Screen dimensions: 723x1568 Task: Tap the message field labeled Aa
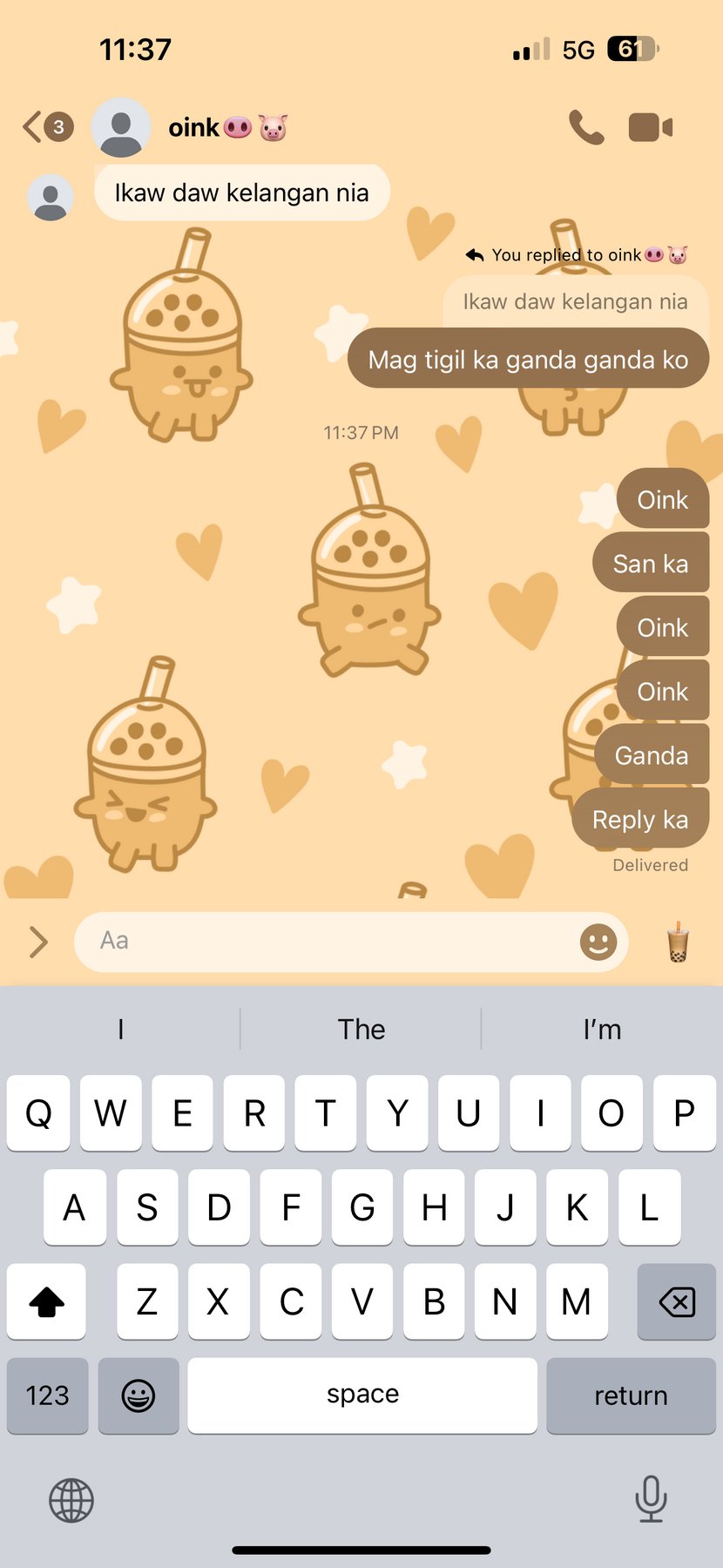pos(322,942)
